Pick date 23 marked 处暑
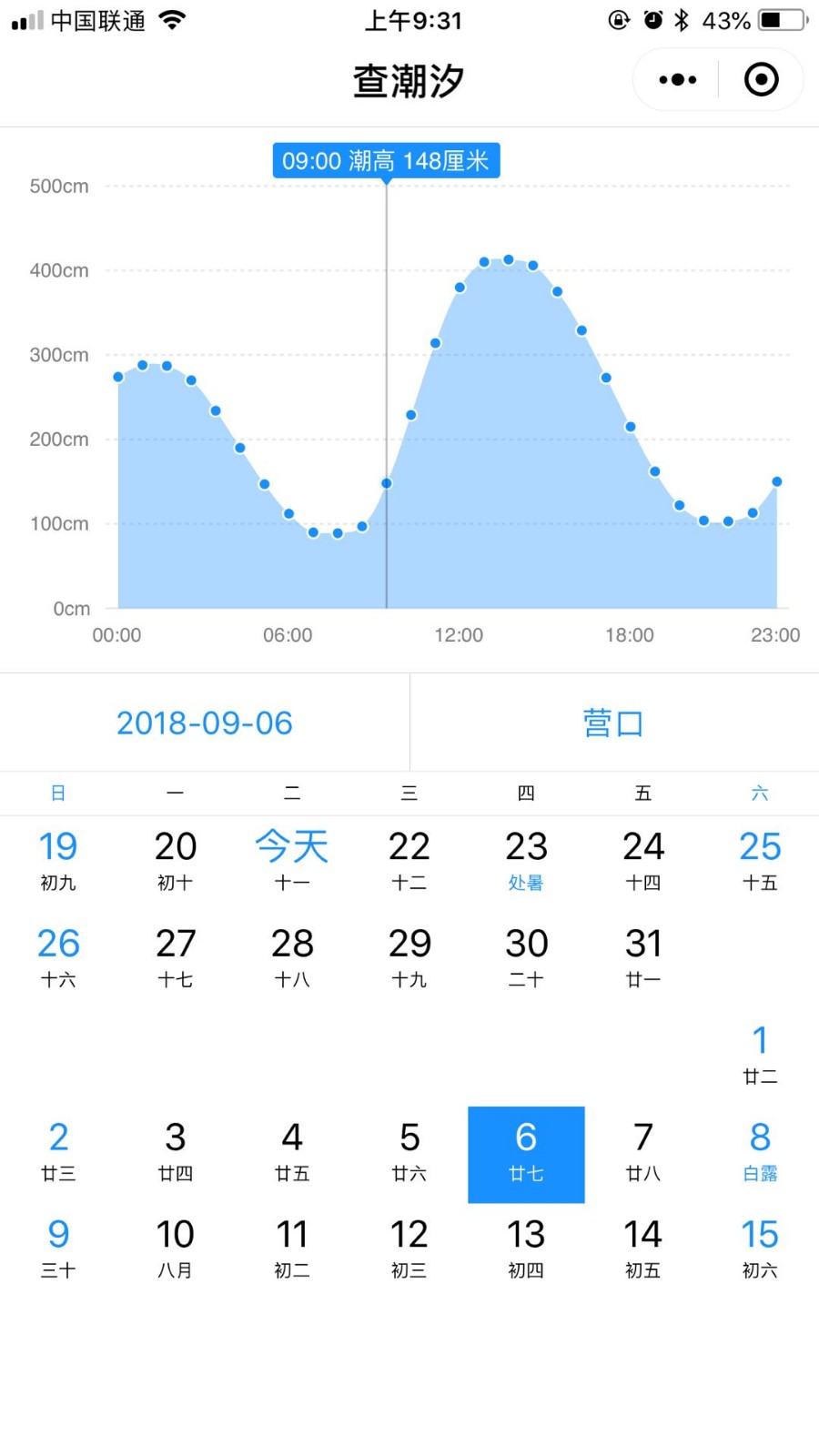The height and width of the screenshot is (1456, 819). [x=526, y=858]
